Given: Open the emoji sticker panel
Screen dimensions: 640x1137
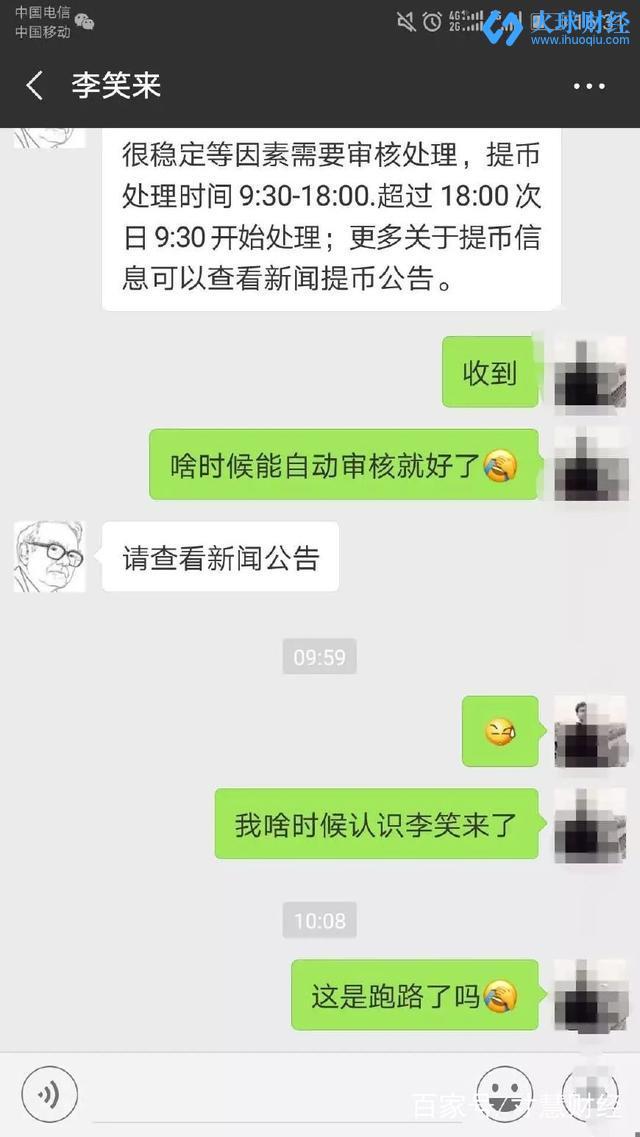Looking at the screenshot, I should click(504, 1092).
